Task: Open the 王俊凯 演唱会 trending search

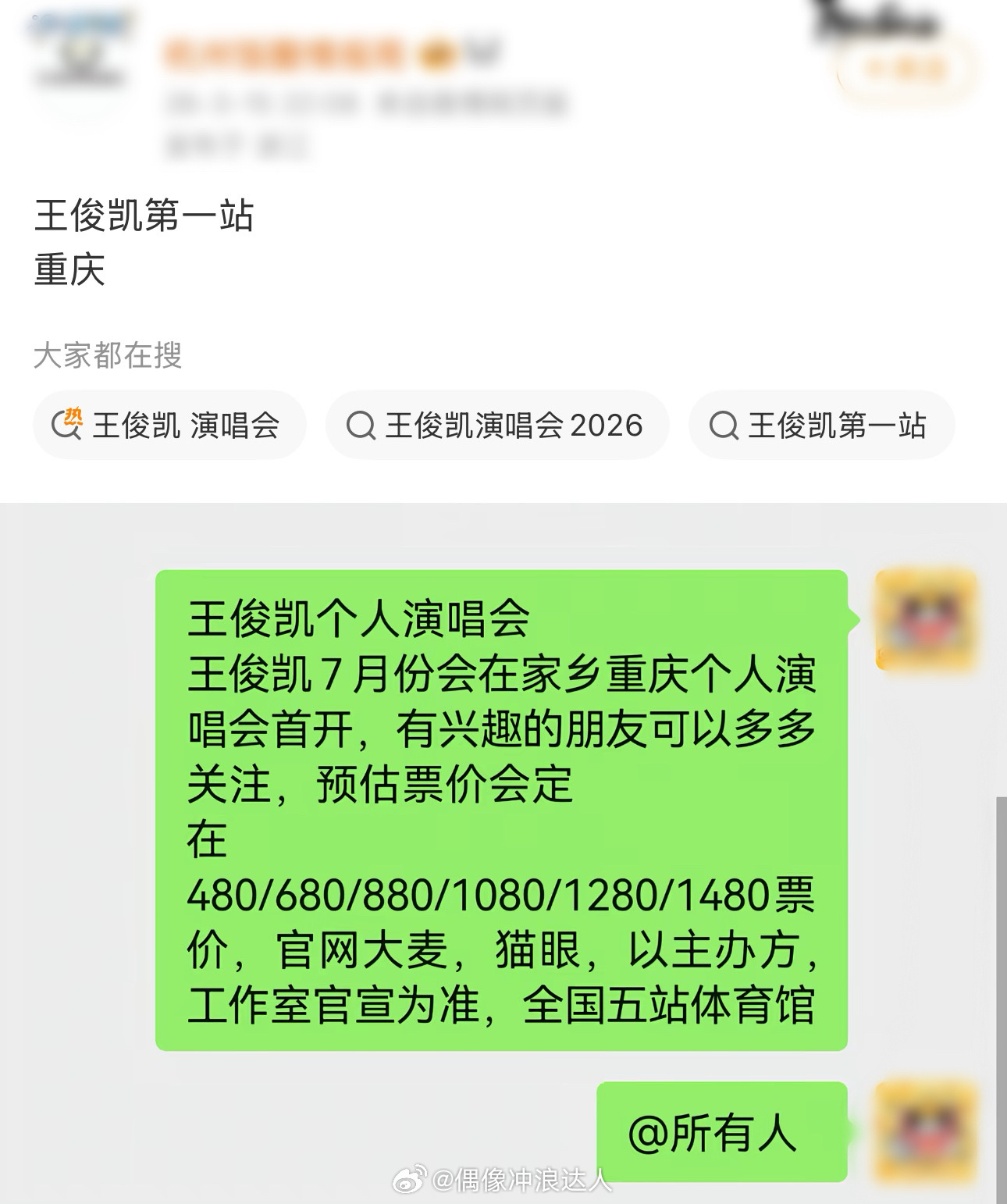Action: pos(169,426)
